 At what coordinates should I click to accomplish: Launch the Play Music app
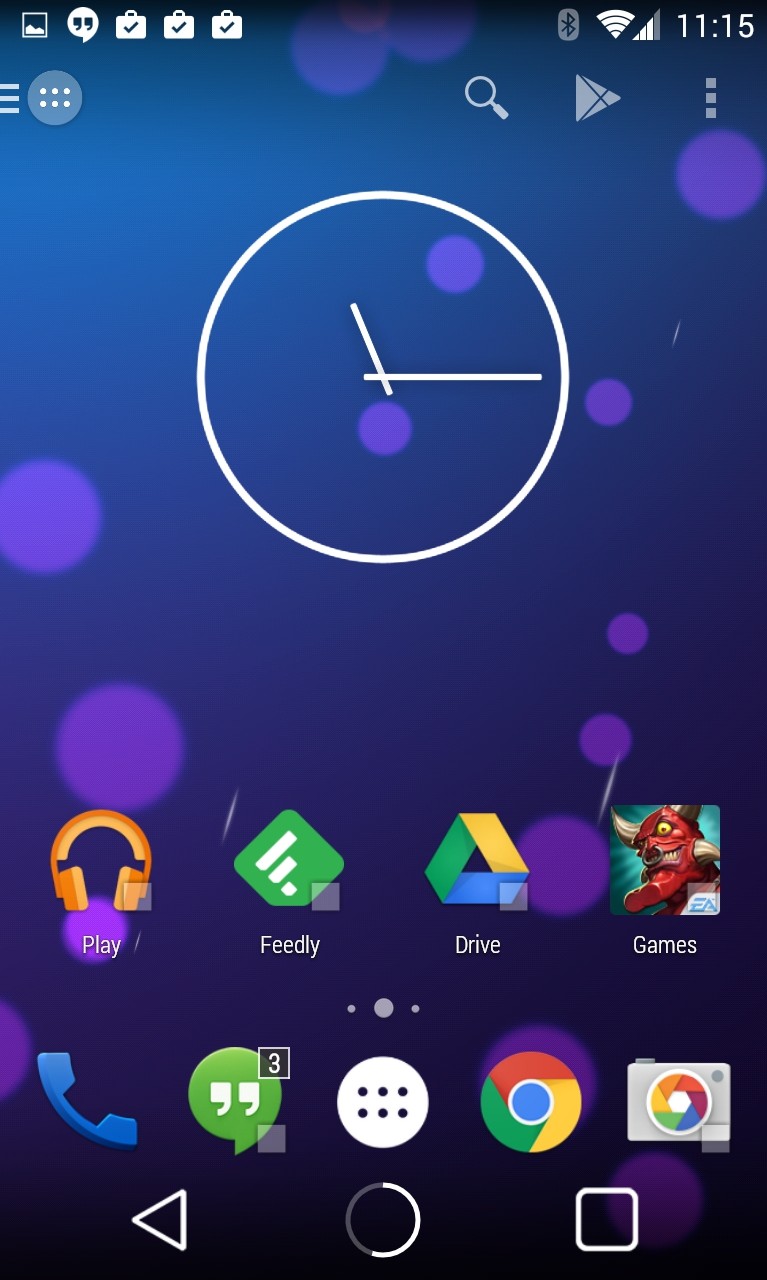[x=101, y=863]
